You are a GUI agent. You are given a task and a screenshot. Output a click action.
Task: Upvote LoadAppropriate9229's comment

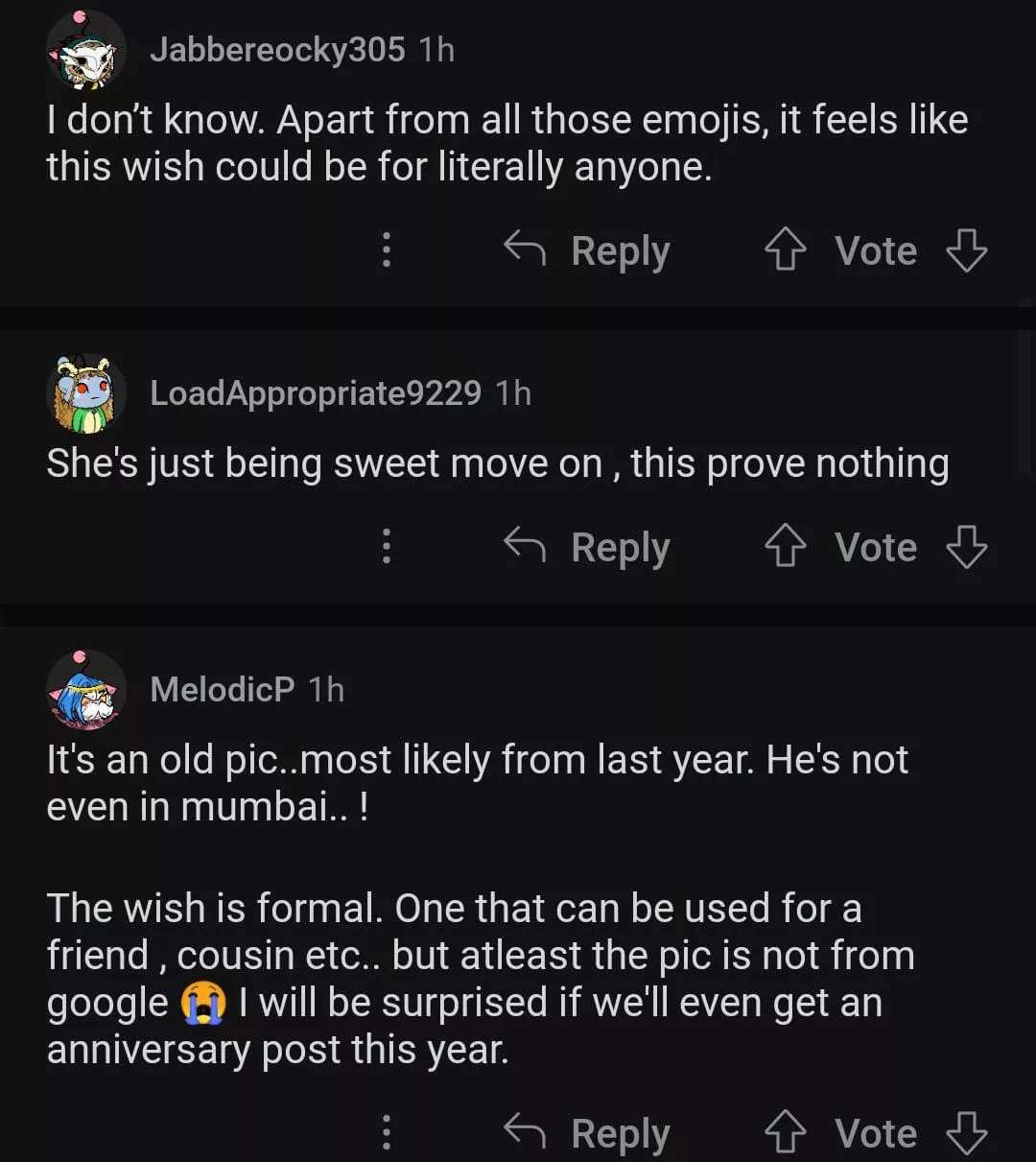pos(785,547)
